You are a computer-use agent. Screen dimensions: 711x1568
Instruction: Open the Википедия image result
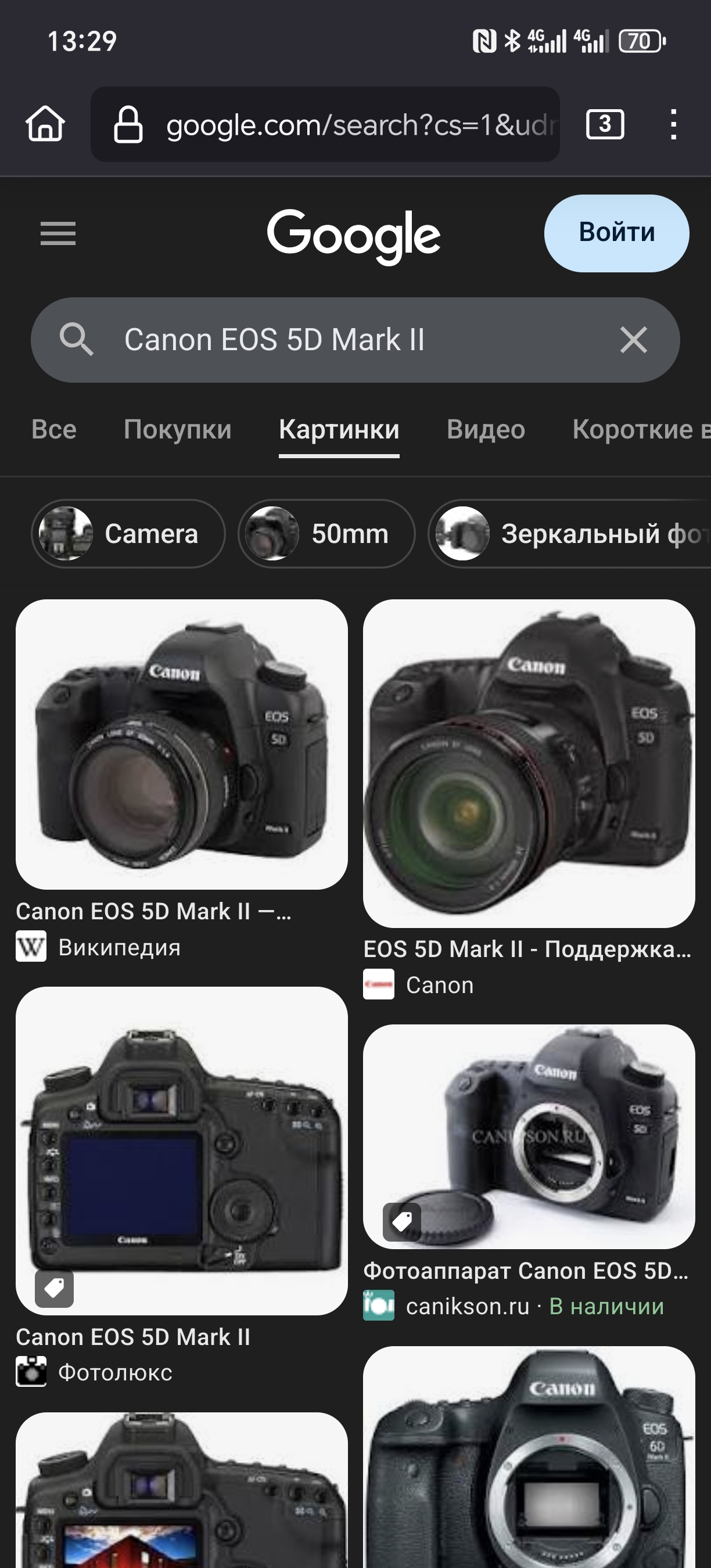click(x=181, y=745)
